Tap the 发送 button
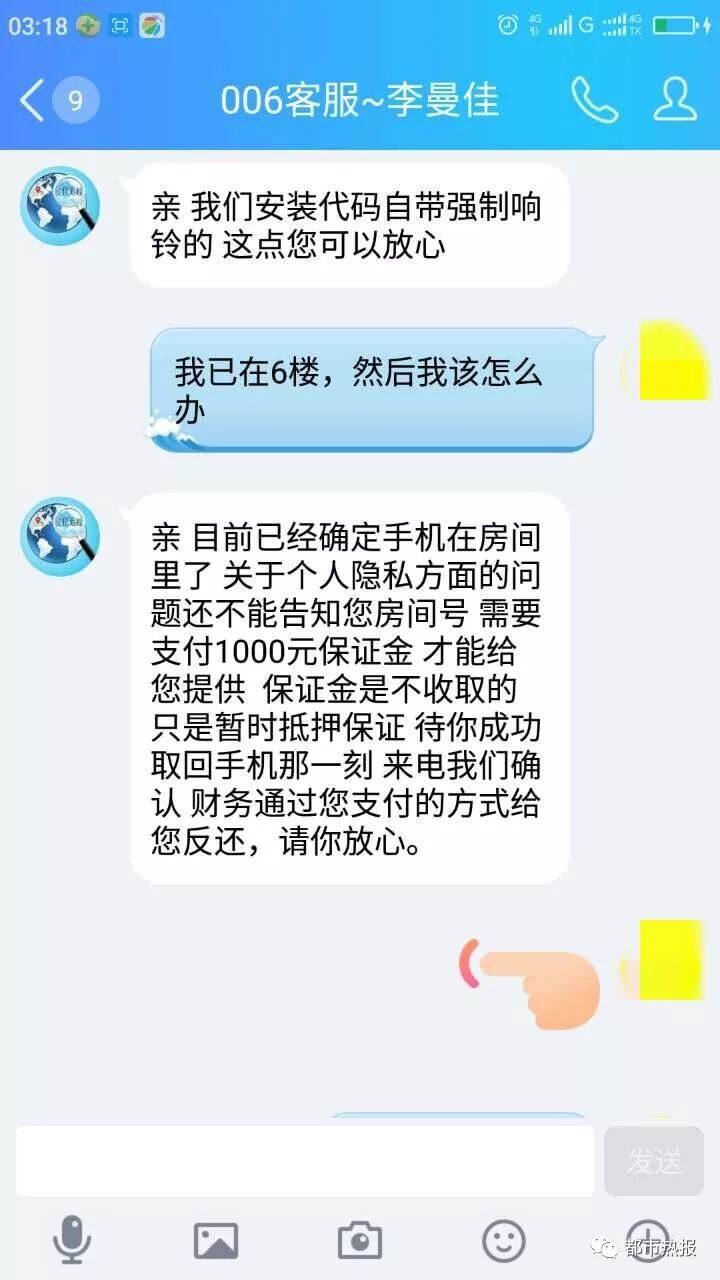Viewport: 720px width, 1280px height. (654, 1161)
